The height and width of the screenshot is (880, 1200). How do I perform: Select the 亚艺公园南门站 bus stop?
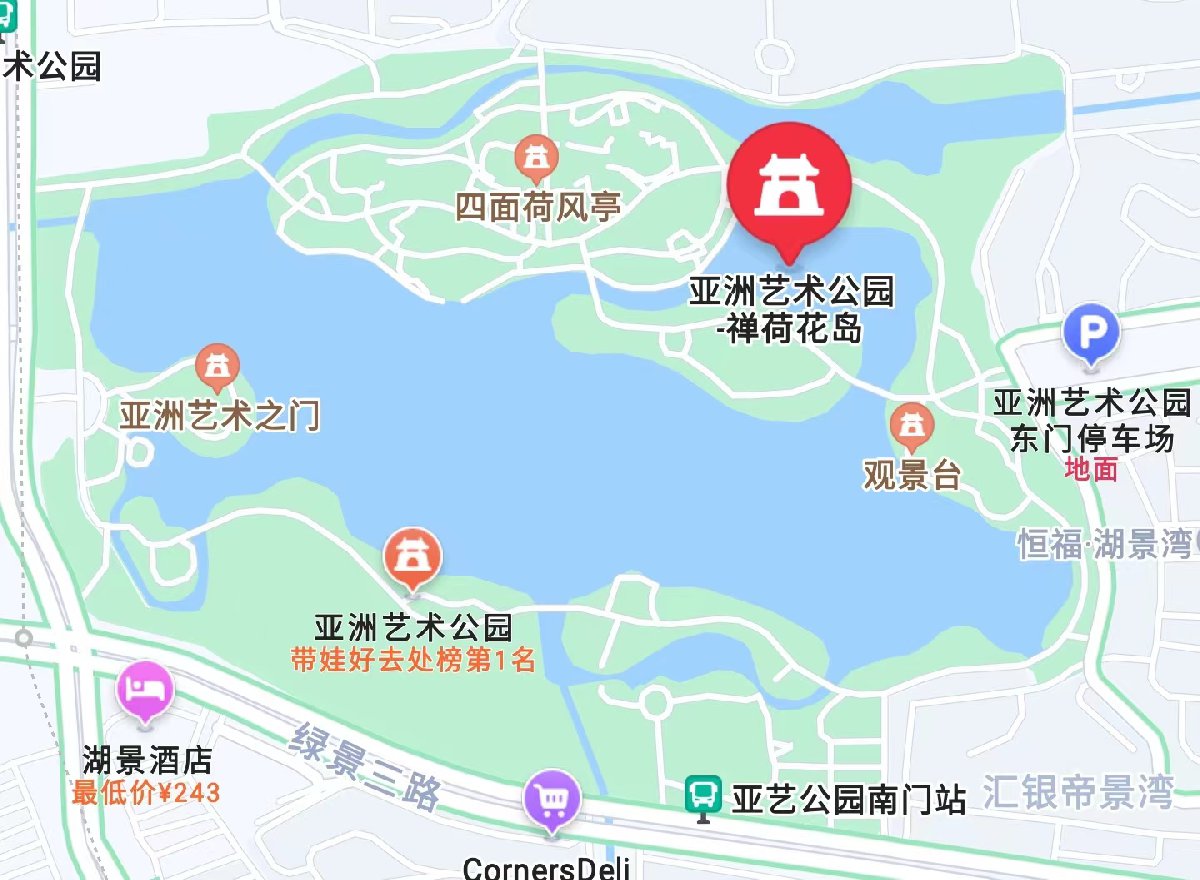tap(703, 797)
